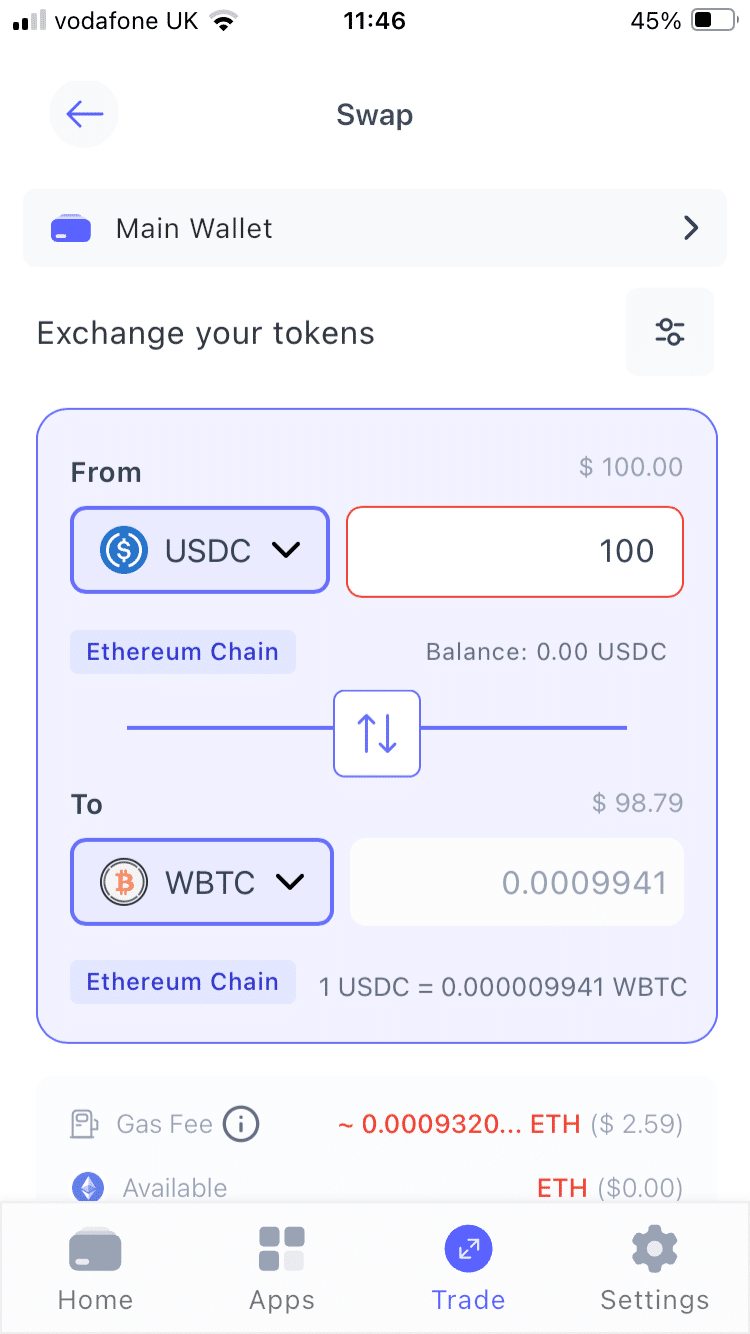Screen dimensions: 750x1334
Task: Select the Trade navigation icon
Action: 468,1248
